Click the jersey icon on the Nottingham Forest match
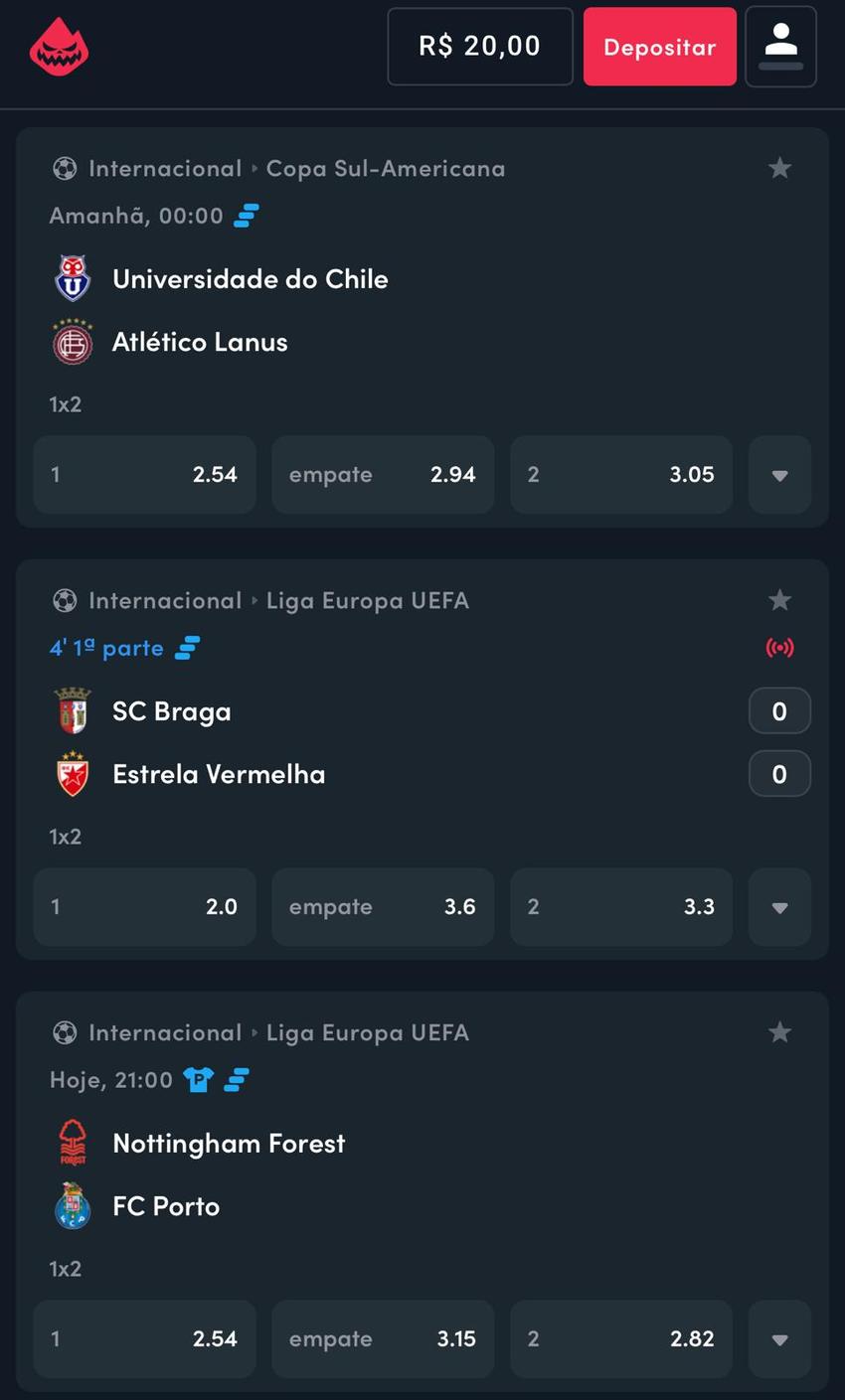The height and width of the screenshot is (1400, 845). pyautogui.click(x=199, y=1079)
